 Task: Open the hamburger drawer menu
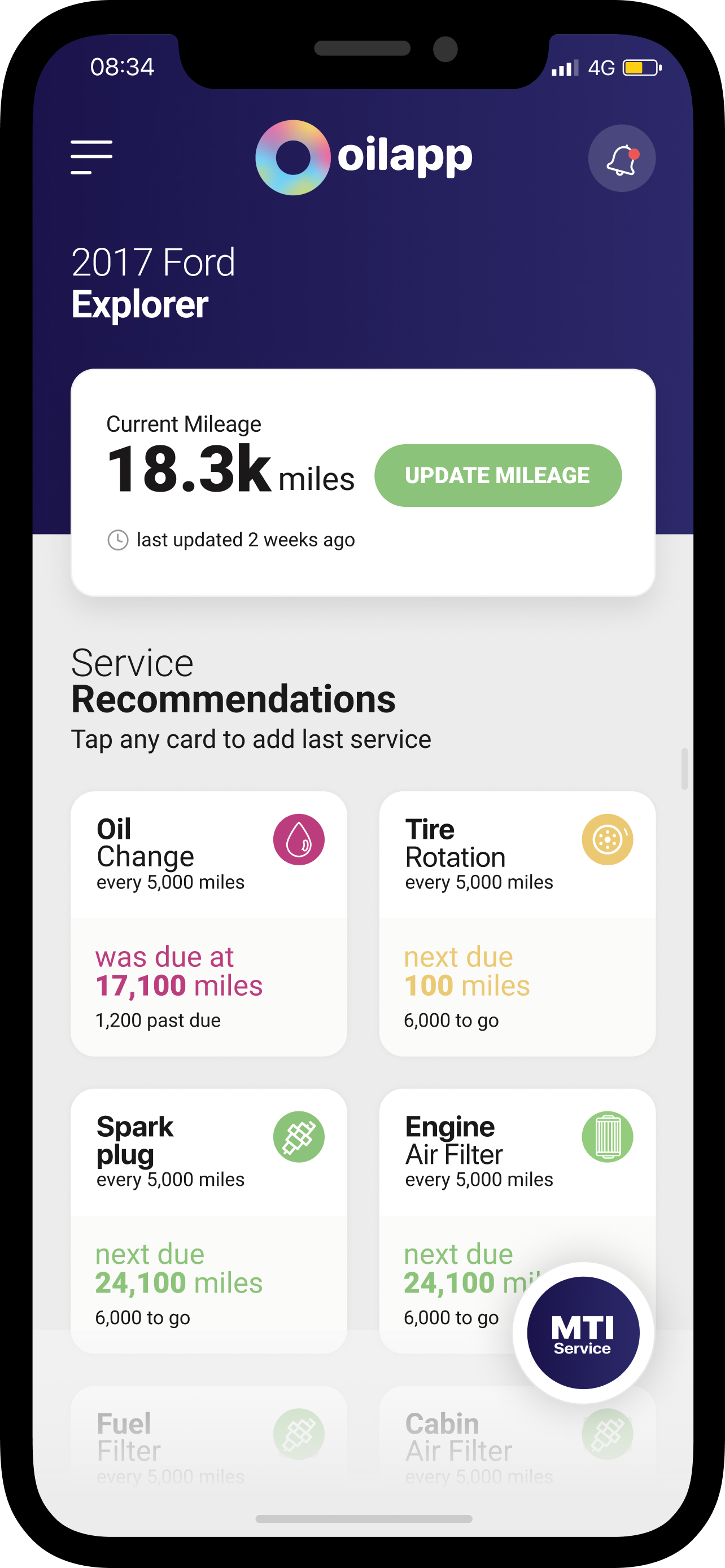91,157
